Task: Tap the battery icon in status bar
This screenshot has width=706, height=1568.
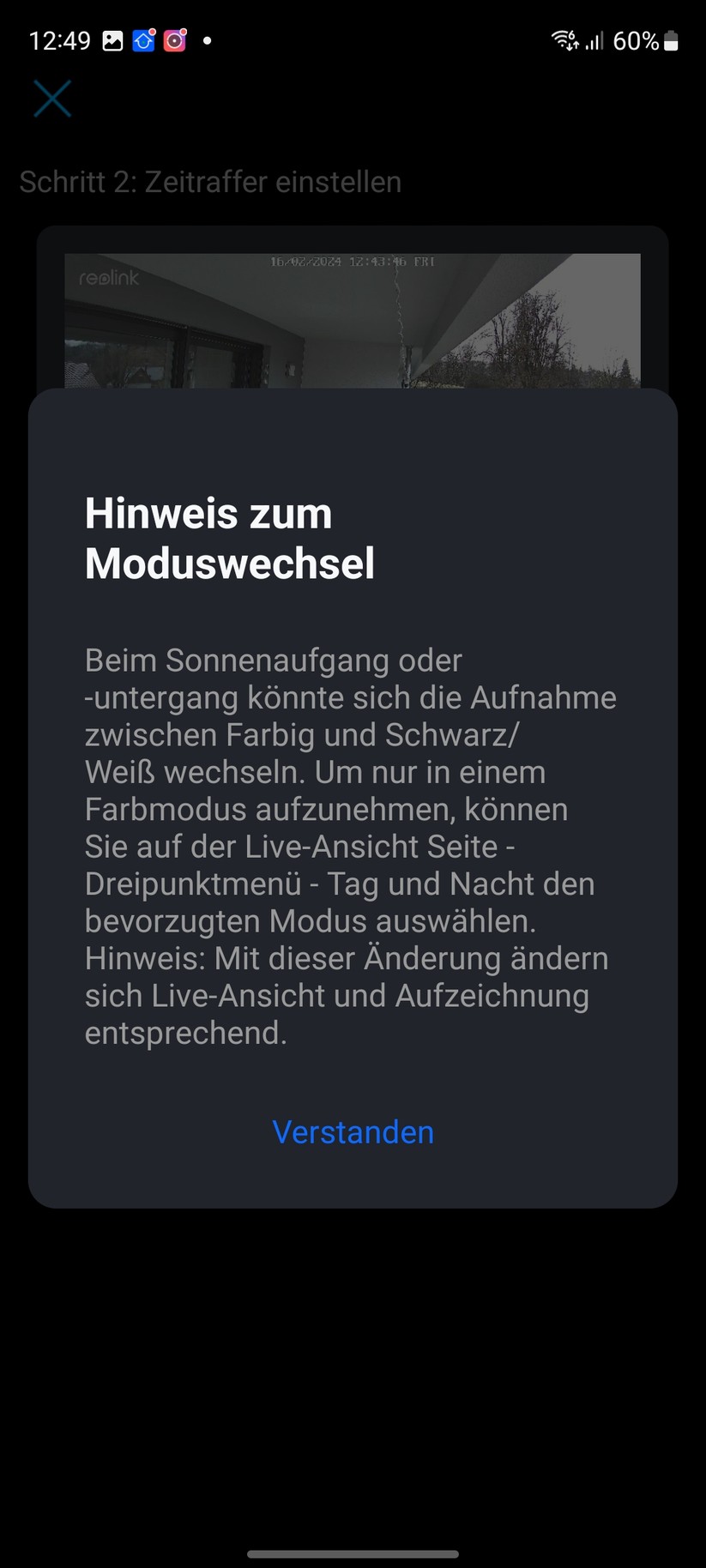Action: click(670, 40)
